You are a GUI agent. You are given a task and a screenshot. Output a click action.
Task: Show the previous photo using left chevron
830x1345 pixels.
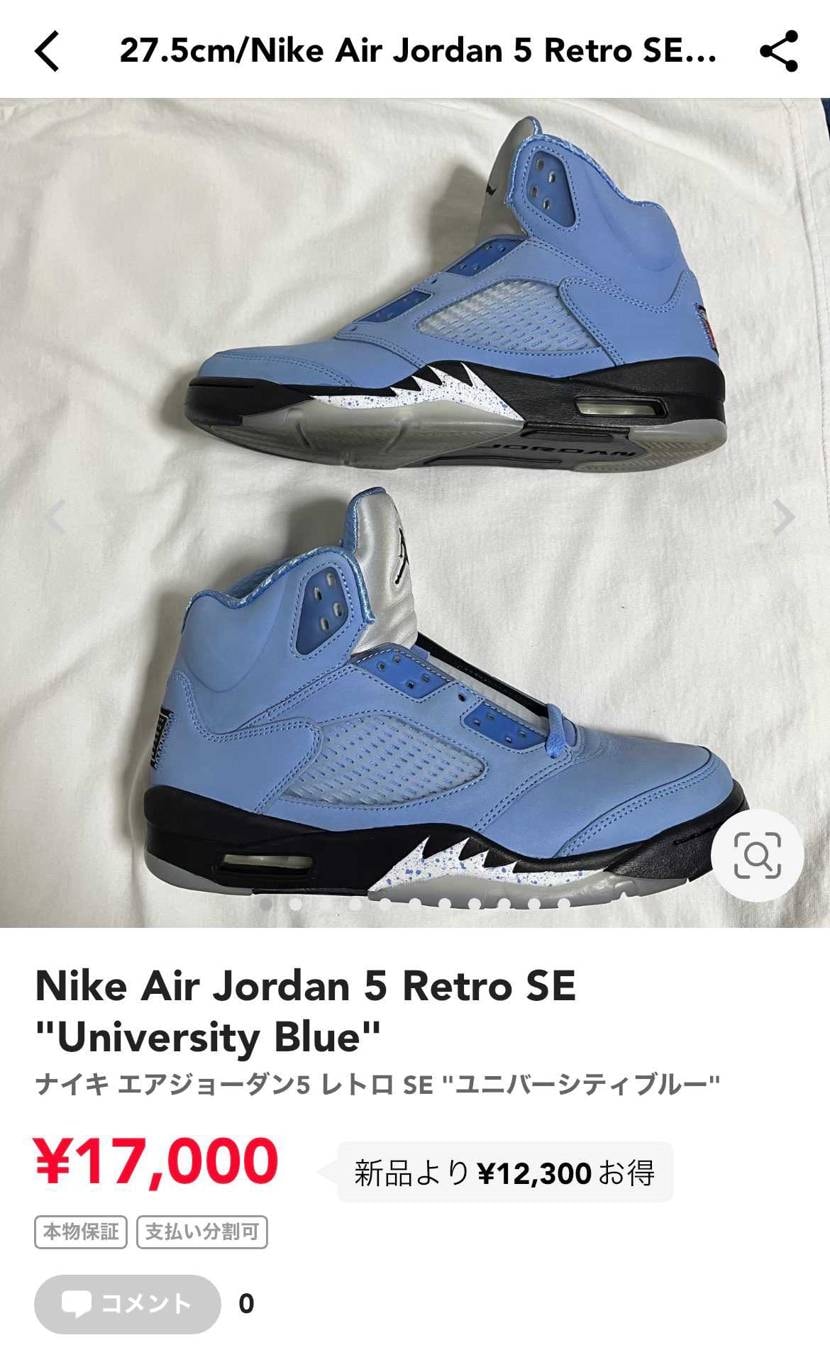(55, 515)
